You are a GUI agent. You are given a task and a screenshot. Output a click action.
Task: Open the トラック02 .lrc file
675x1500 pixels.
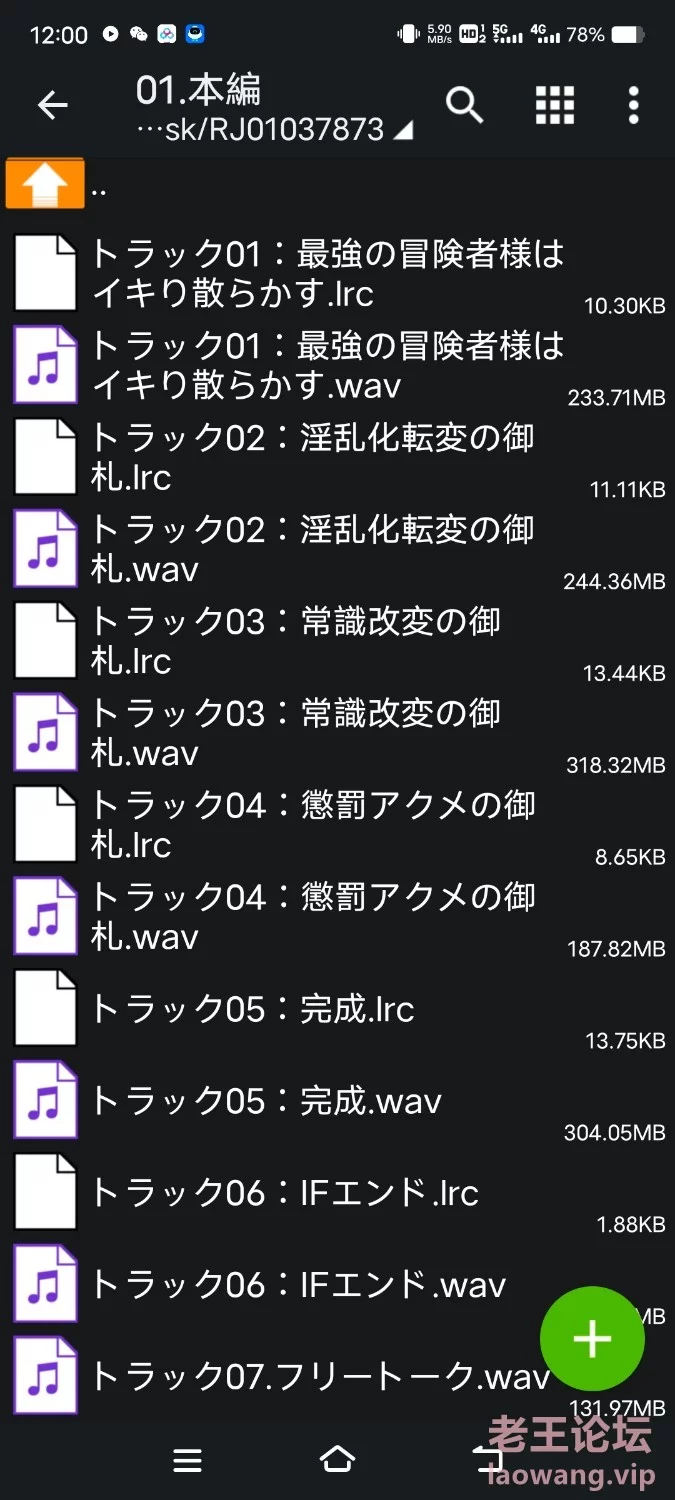coord(337,457)
